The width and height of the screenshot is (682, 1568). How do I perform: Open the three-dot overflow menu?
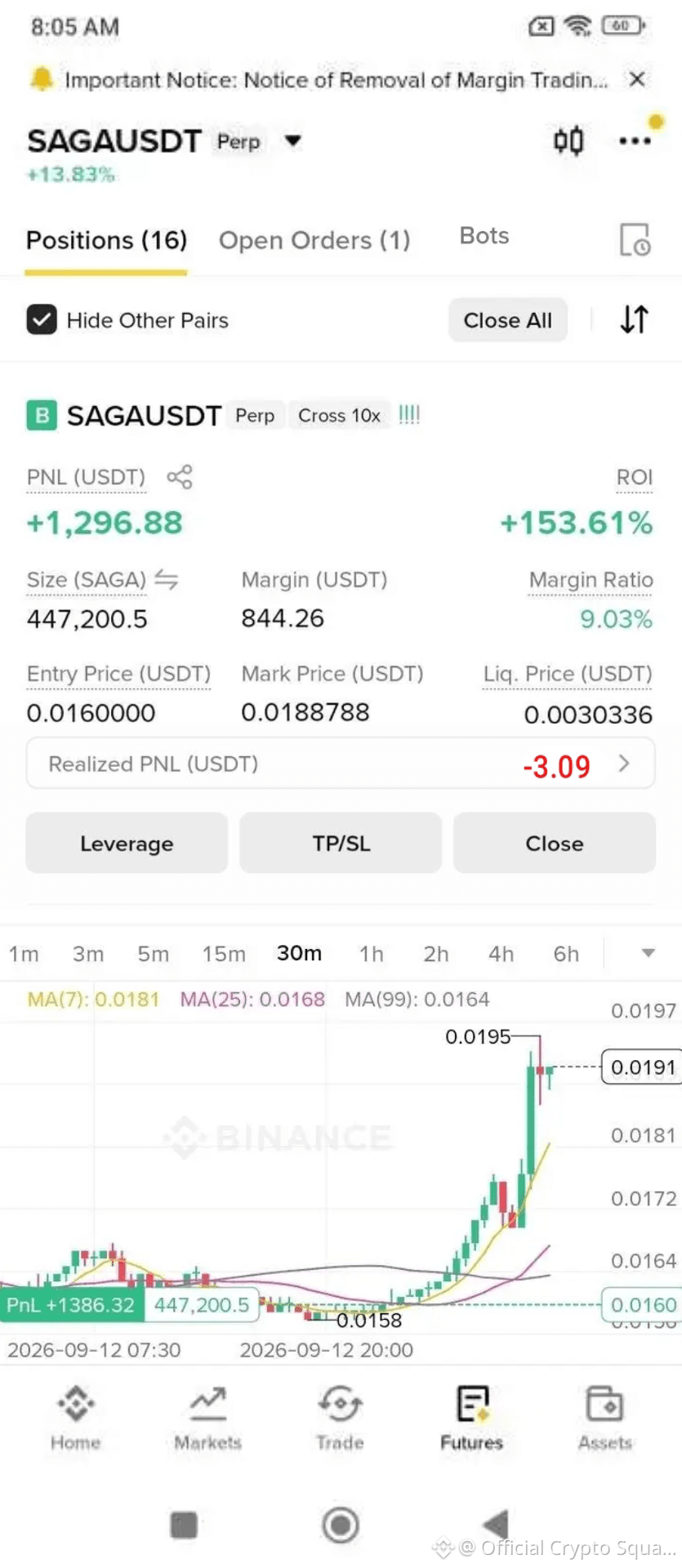tap(635, 141)
